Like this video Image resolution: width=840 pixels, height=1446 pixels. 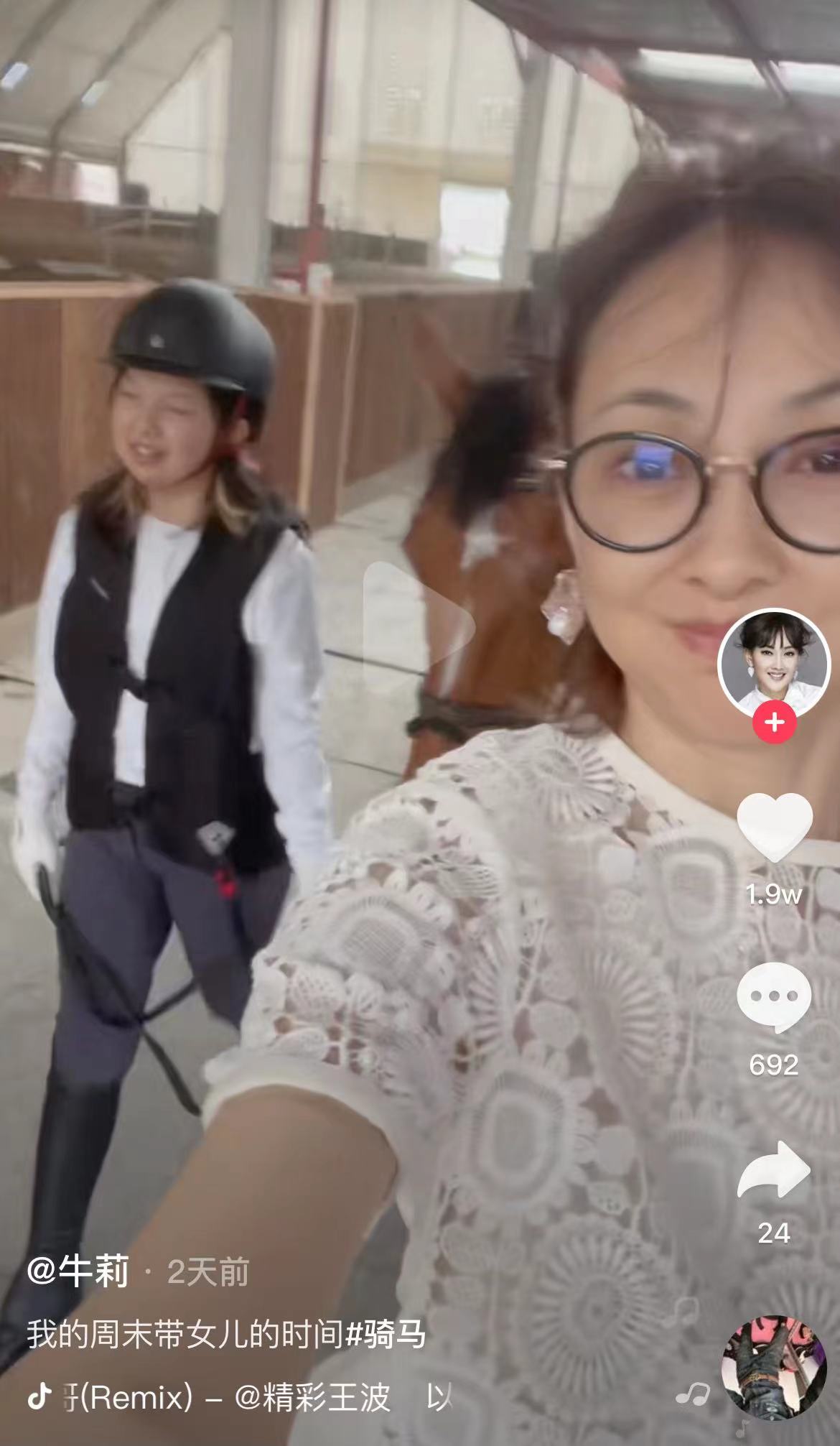[x=774, y=828]
